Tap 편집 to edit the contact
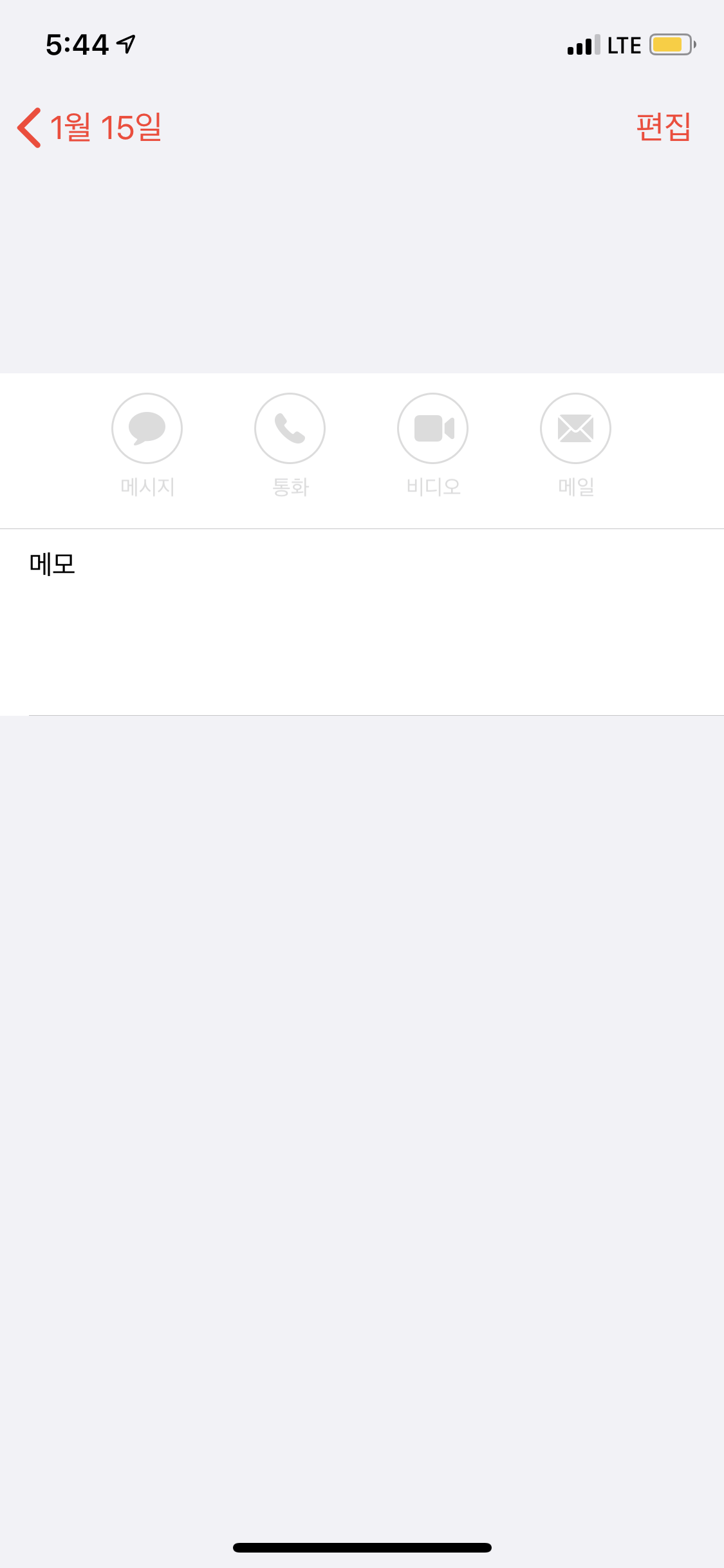Image resolution: width=724 pixels, height=1568 pixels. point(663,127)
